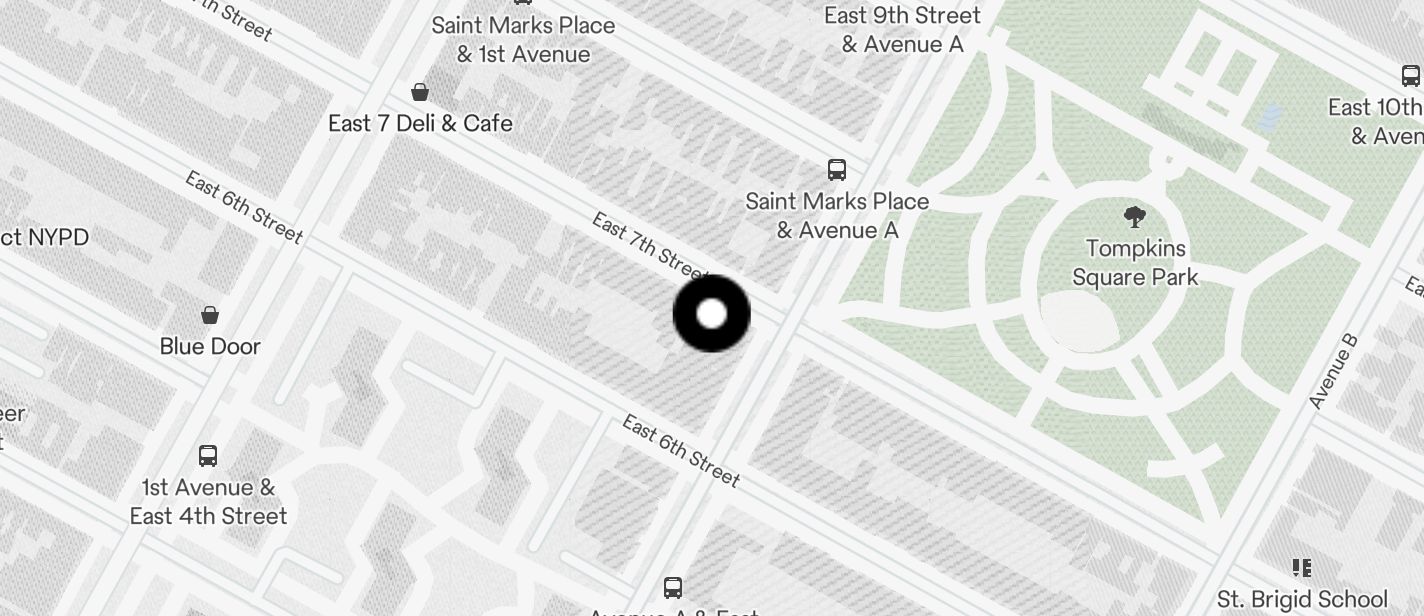Open the Tompkins Square Park marker
The height and width of the screenshot is (616, 1424).
click(1134, 216)
